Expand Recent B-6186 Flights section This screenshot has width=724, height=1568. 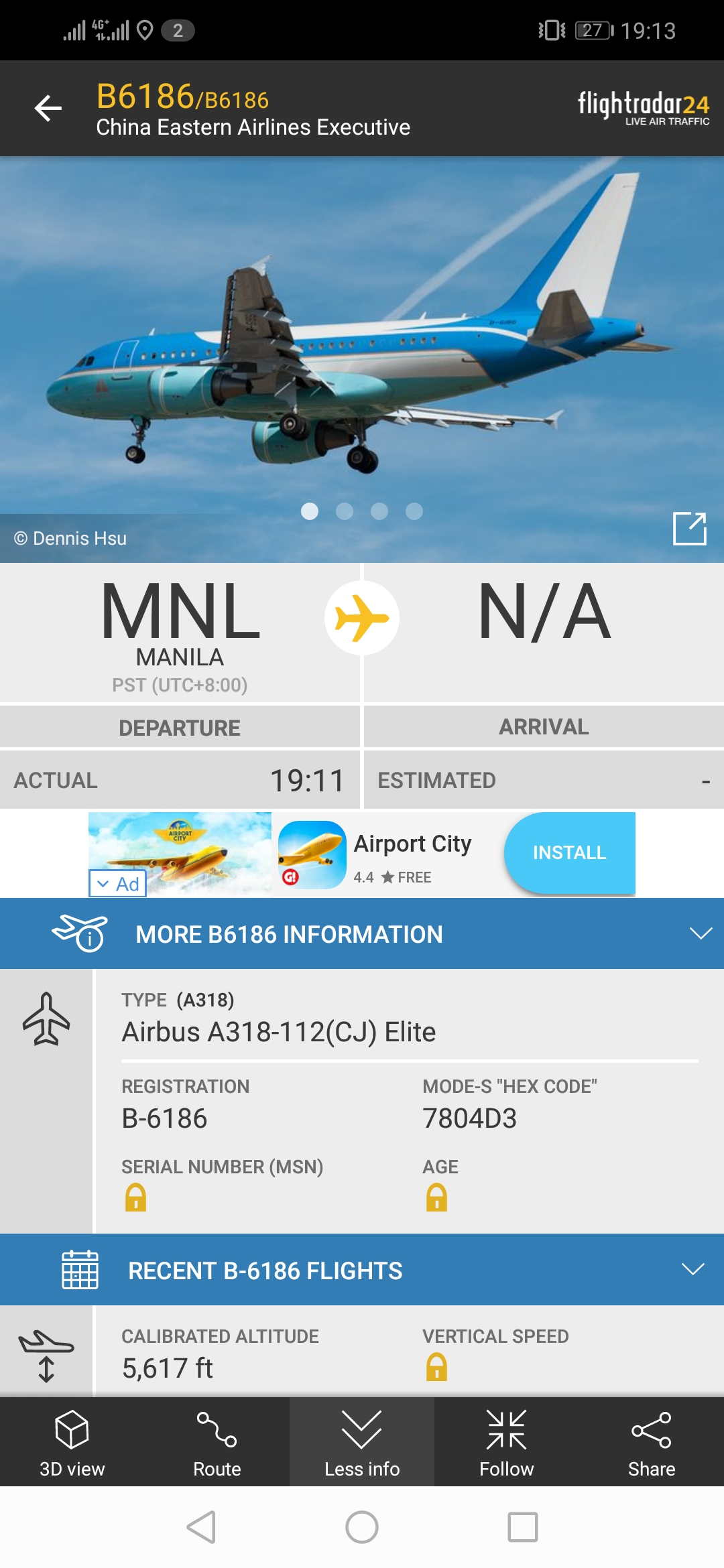[x=692, y=1269]
